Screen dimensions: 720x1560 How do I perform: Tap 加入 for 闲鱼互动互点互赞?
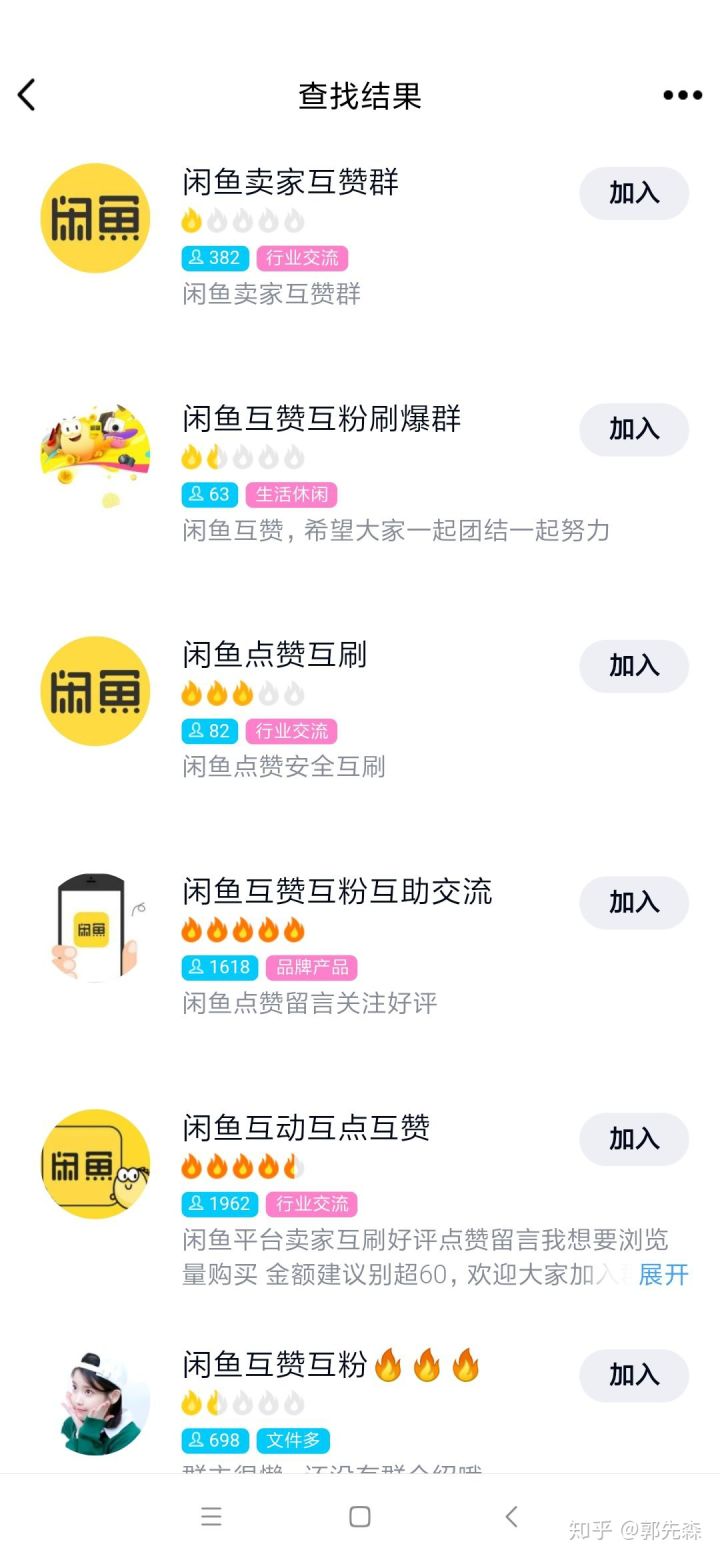tap(634, 1139)
